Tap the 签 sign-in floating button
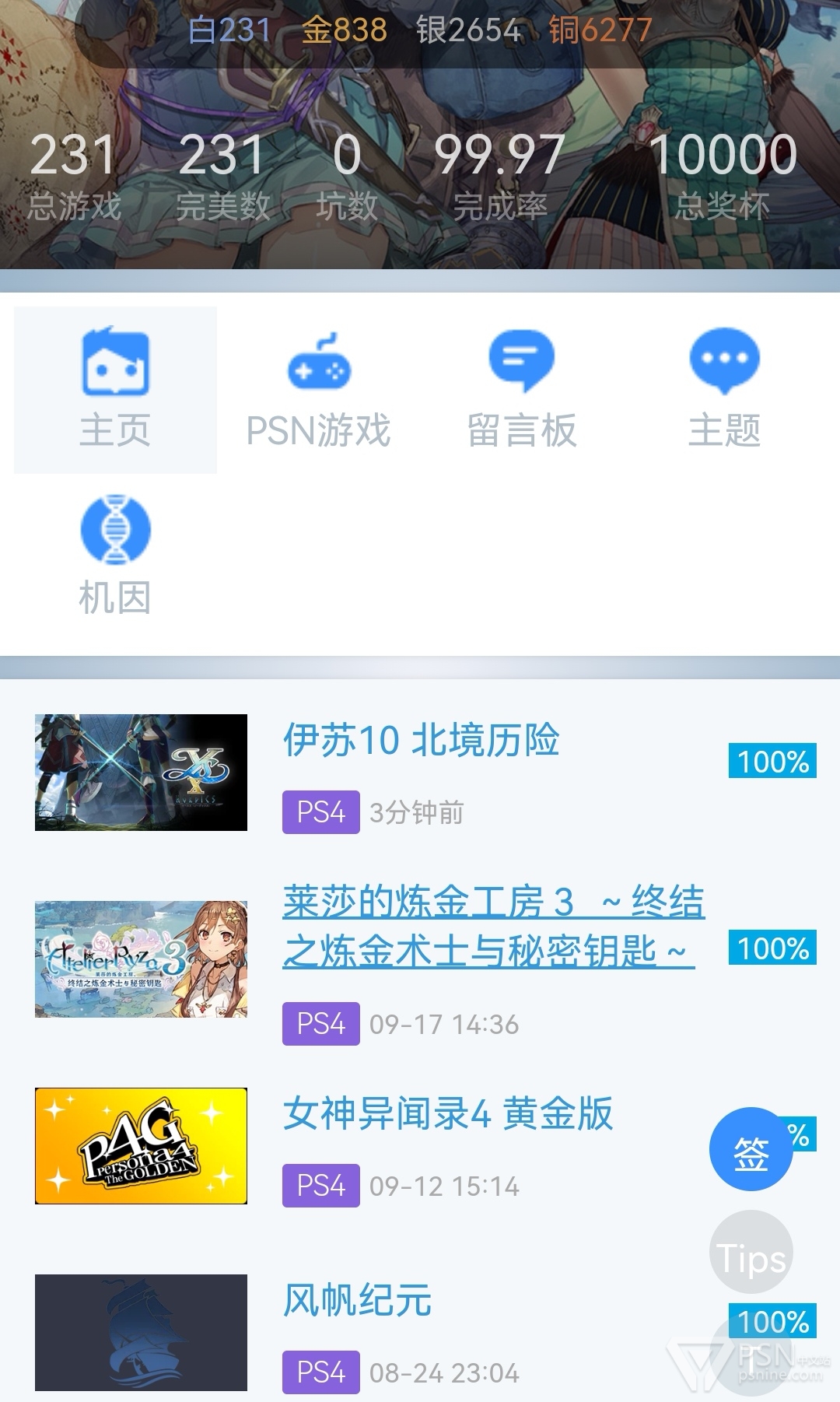This screenshot has height=1402, width=840. (x=751, y=1149)
